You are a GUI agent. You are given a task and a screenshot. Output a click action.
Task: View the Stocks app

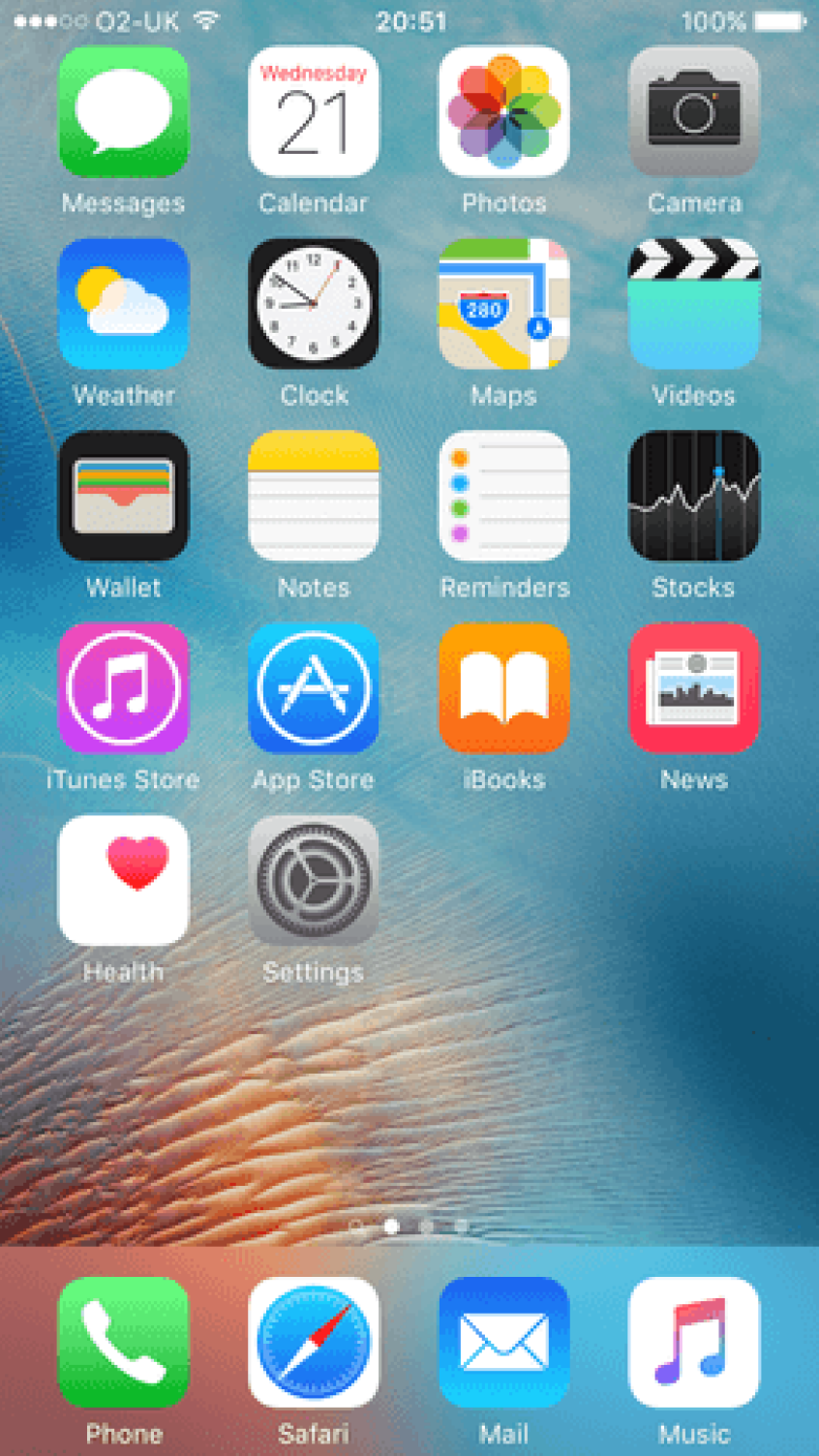click(x=693, y=496)
